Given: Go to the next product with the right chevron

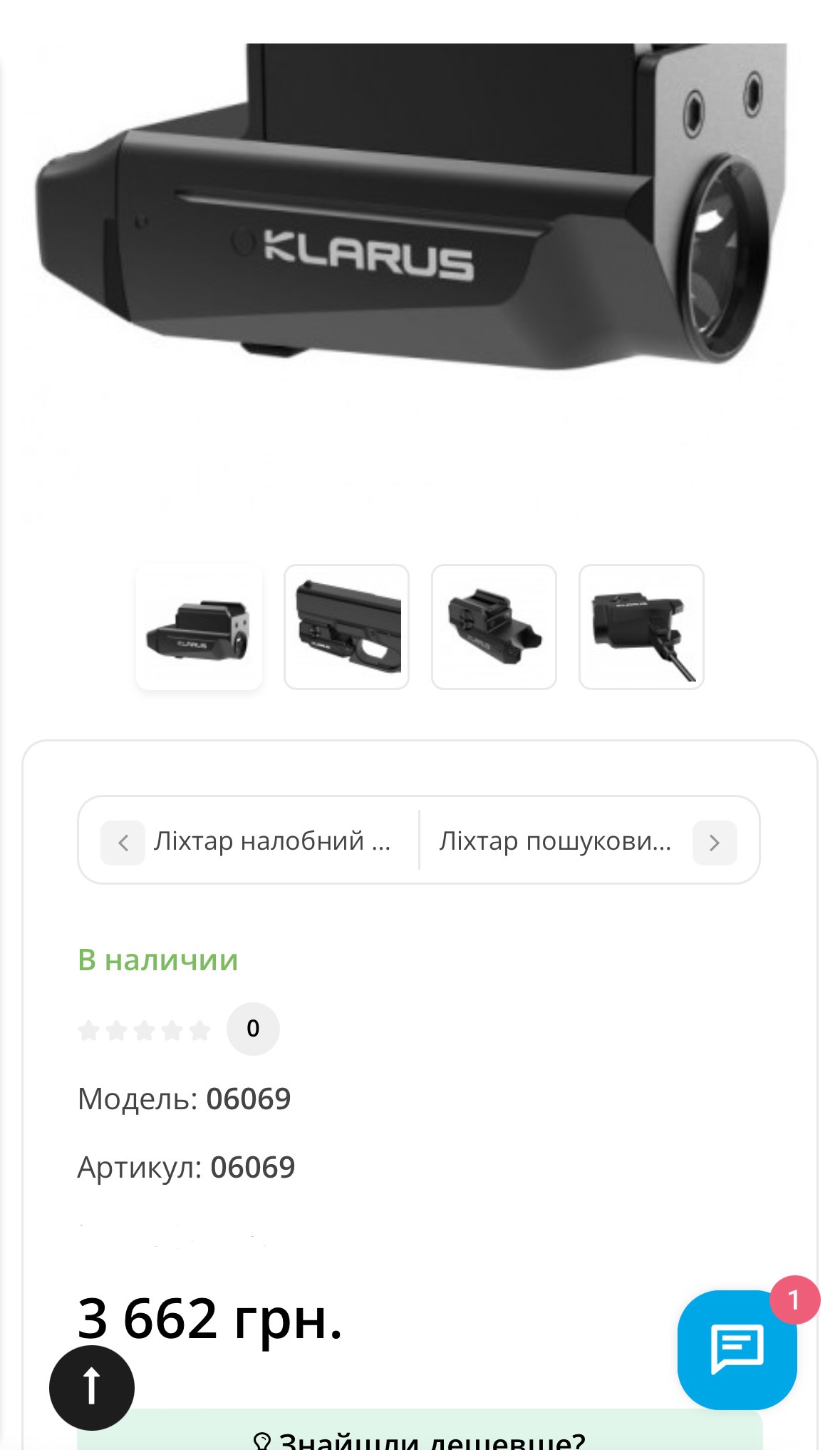Looking at the screenshot, I should coord(715,843).
